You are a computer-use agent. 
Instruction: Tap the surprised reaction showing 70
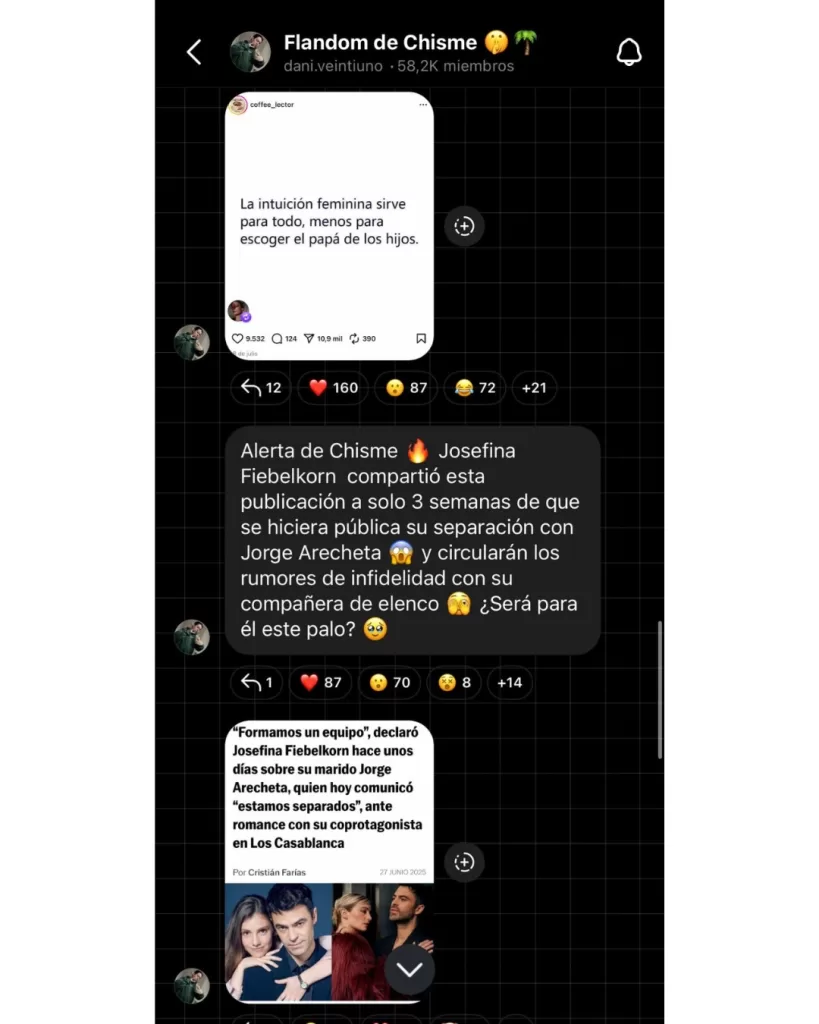[x=390, y=683]
